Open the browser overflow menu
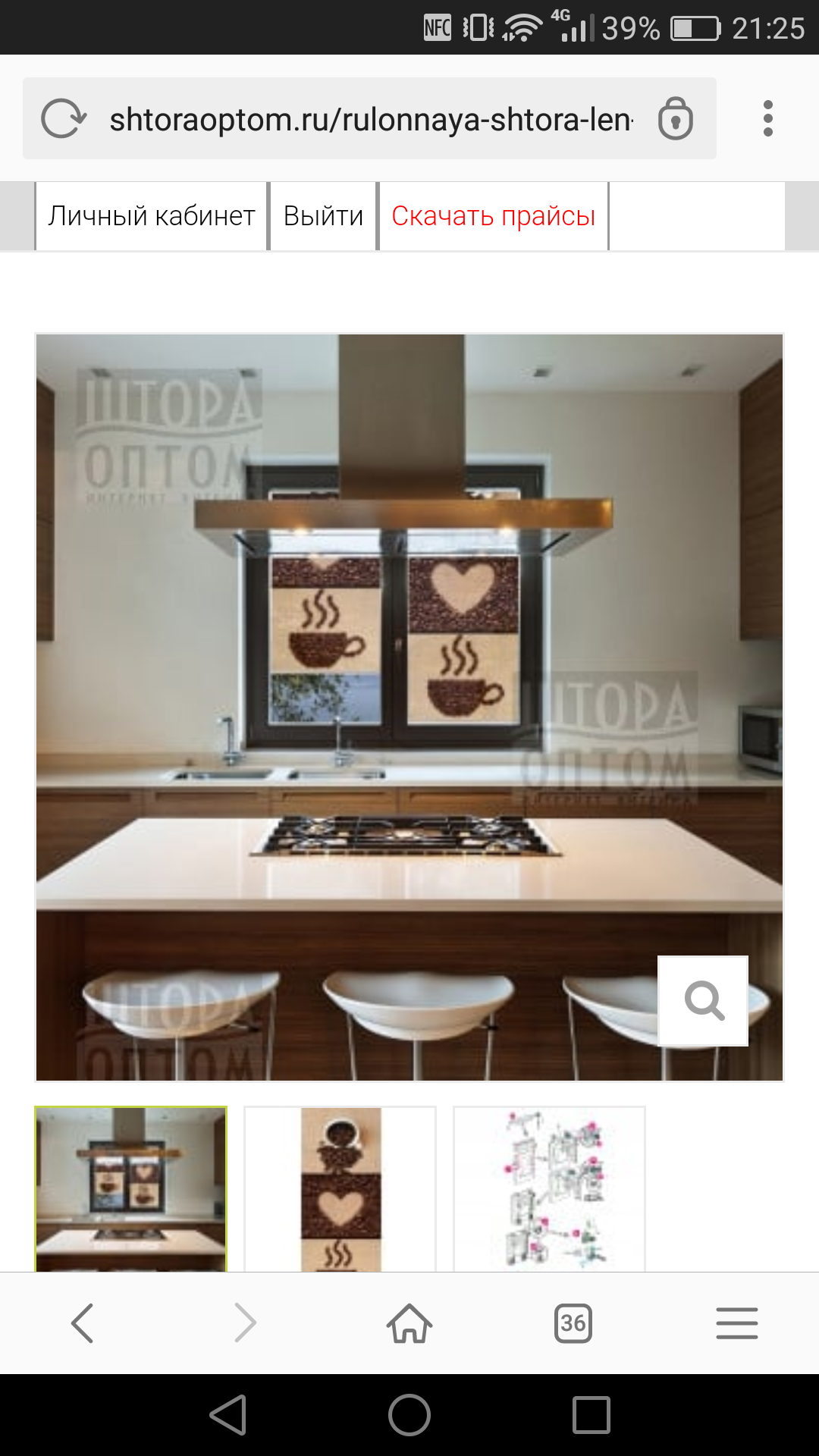The height and width of the screenshot is (1456, 819). coord(767,118)
